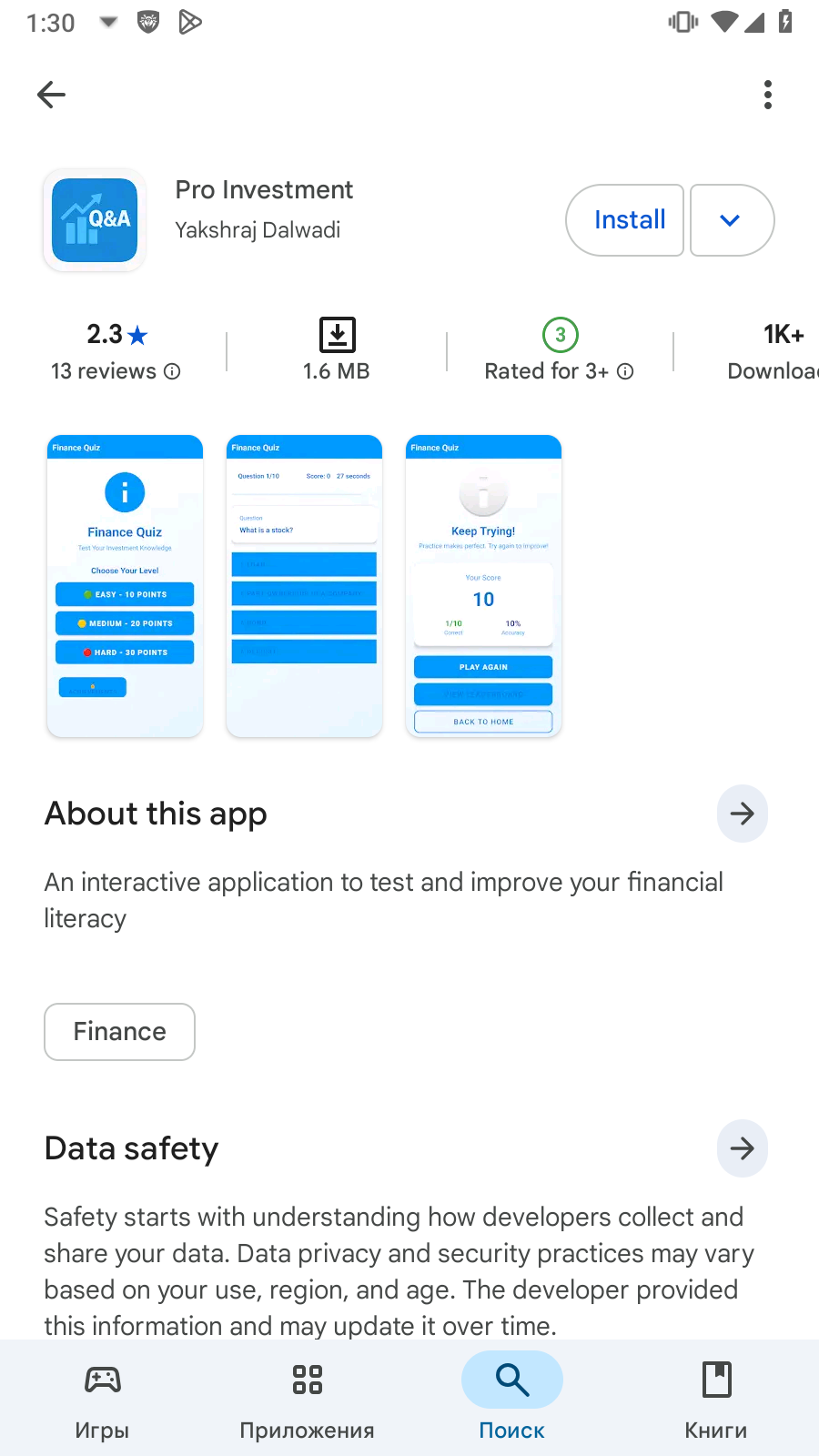Expand the install options dropdown arrow
819x1456 pixels.
tap(731, 220)
